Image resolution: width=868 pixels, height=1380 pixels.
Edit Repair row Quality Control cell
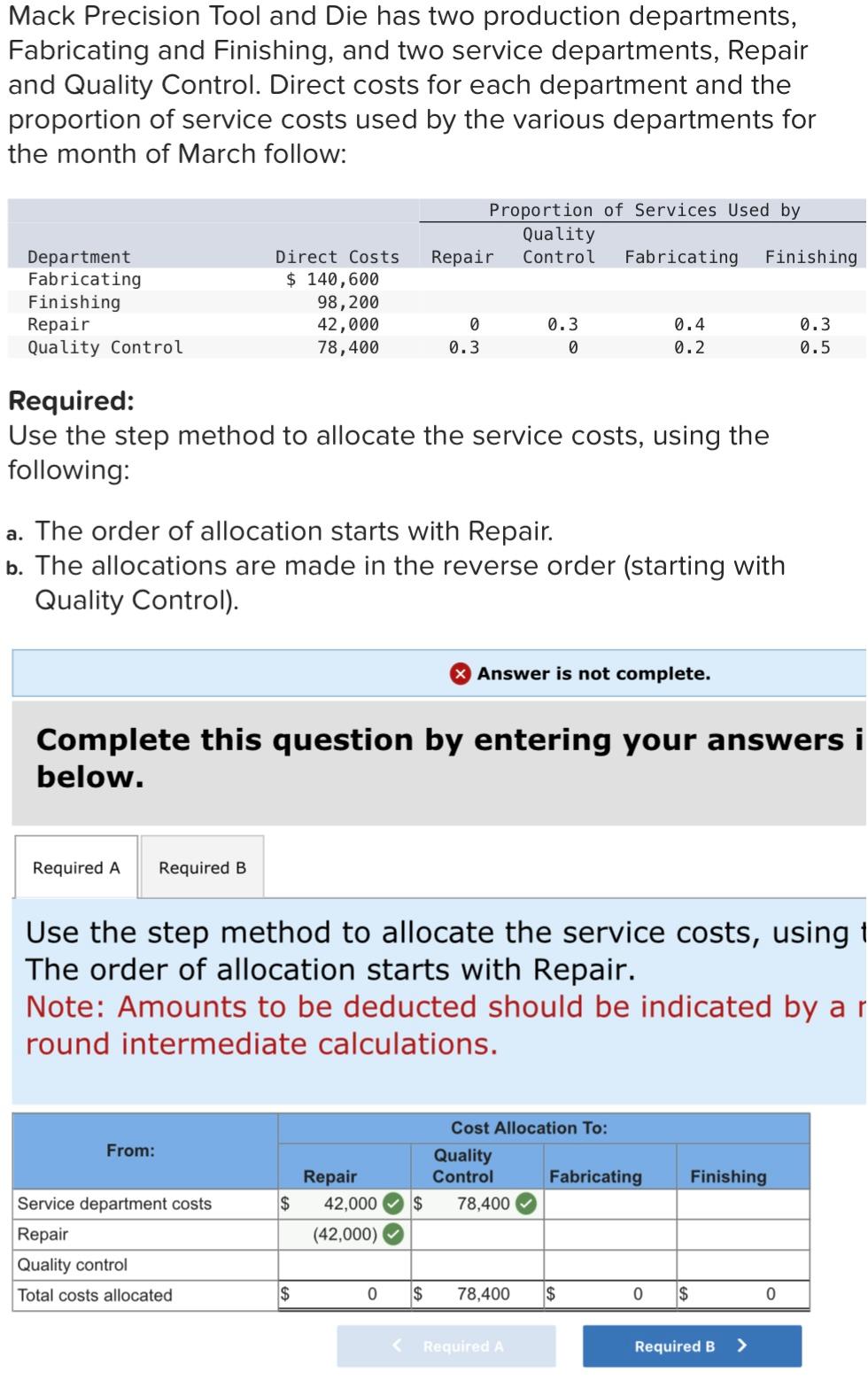pos(477,1234)
